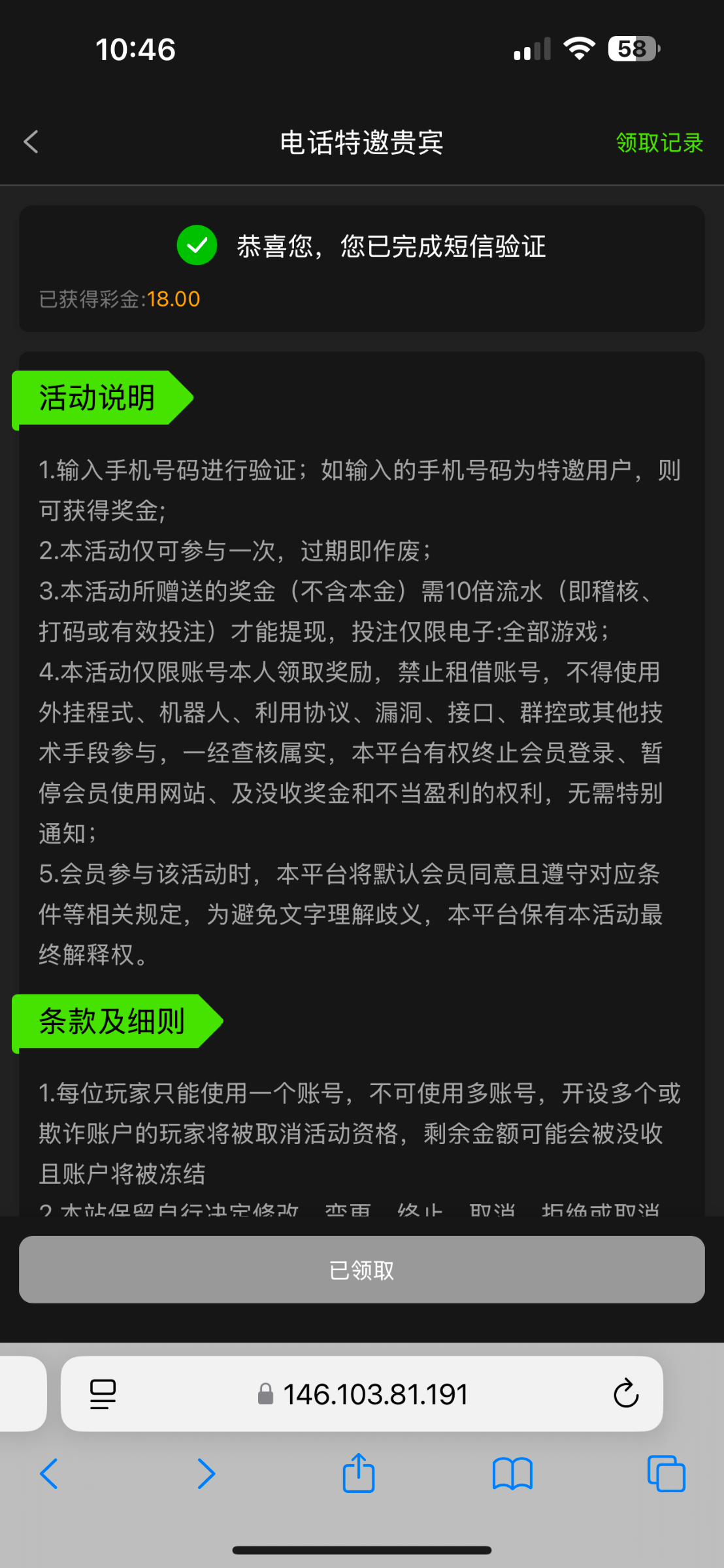Open 领取记录 claim records
724x1568 pixels.
[x=659, y=142]
